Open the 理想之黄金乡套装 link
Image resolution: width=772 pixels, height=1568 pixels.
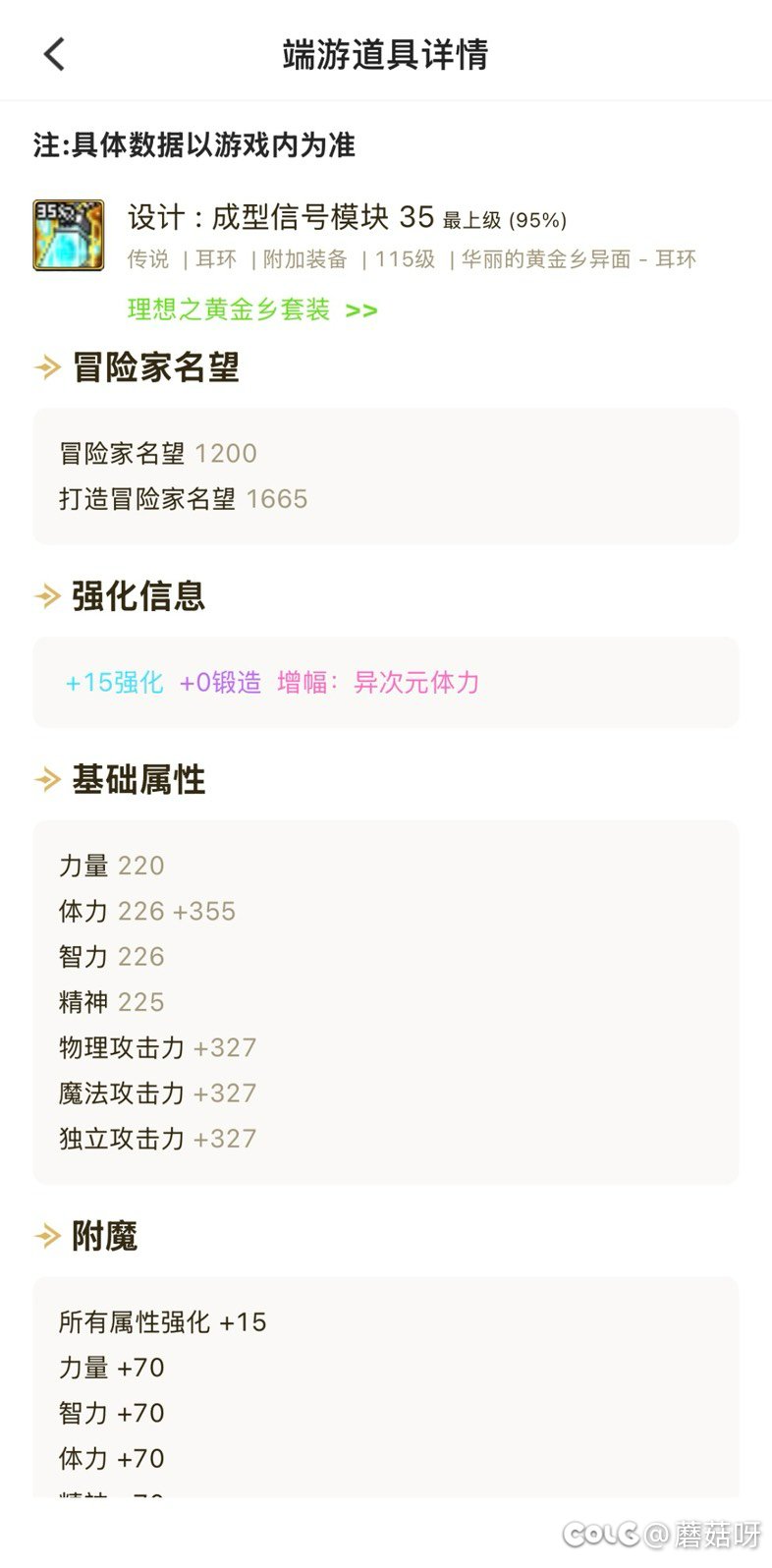coord(252,310)
